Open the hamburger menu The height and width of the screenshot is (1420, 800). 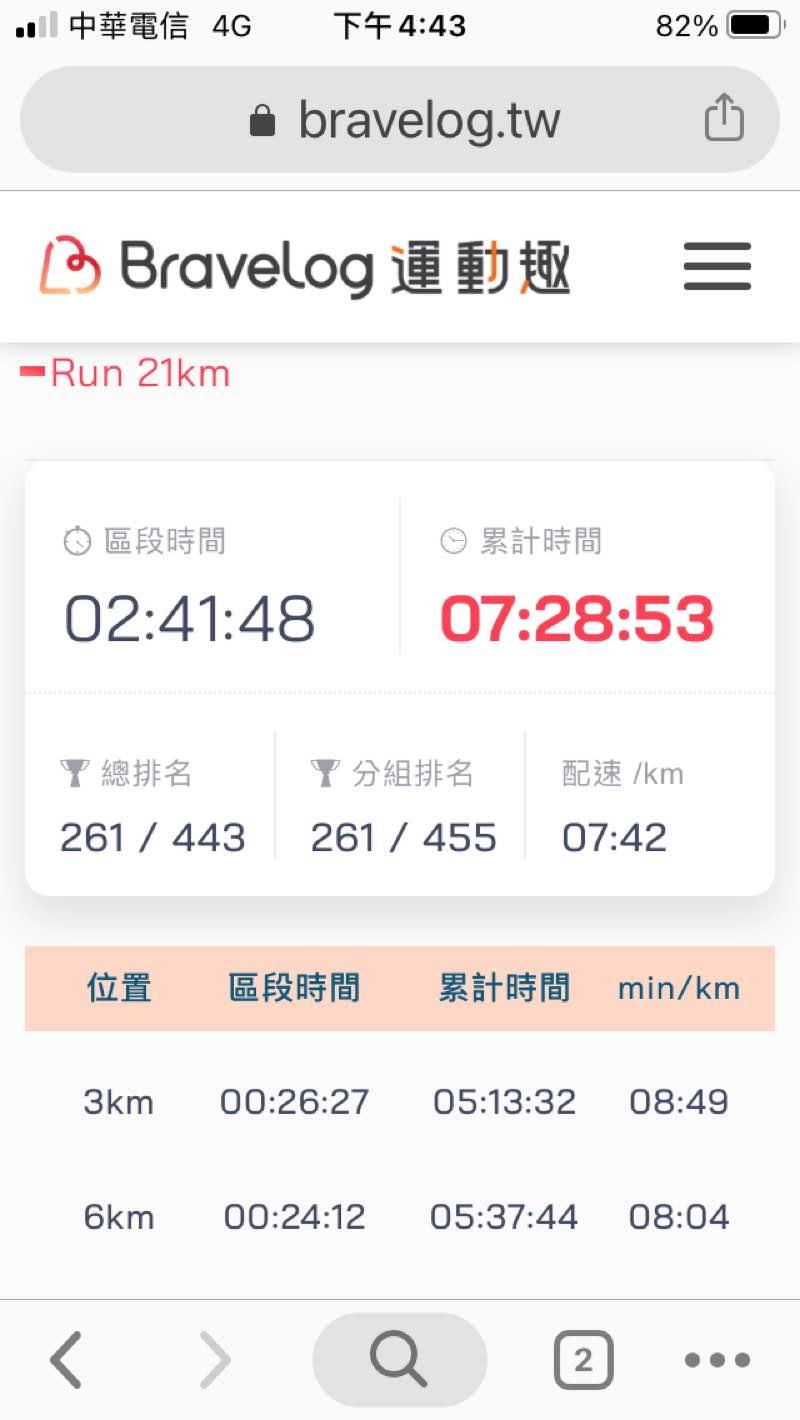tap(717, 266)
